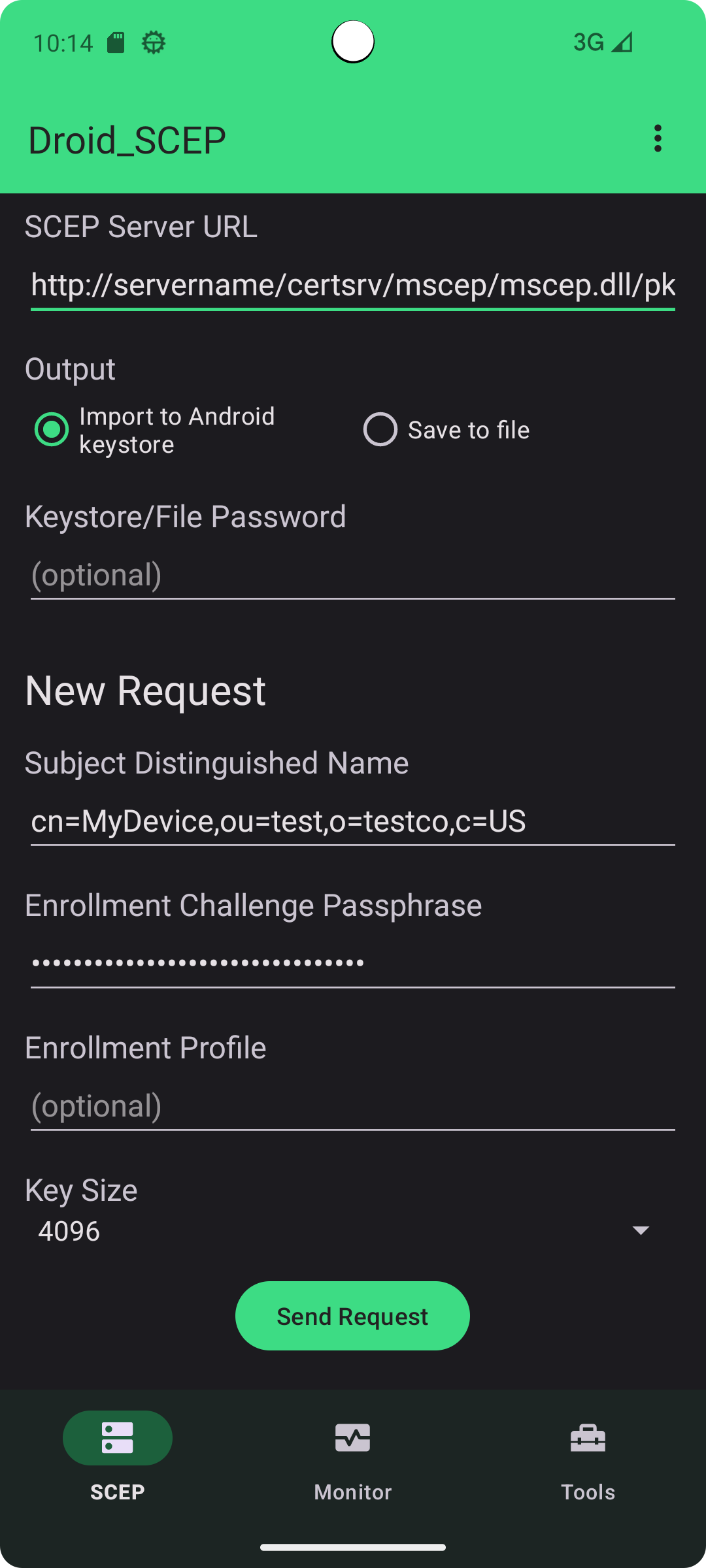Viewport: 706px width, 1568px height.
Task: Enter the Enrollment Profile field
Action: click(x=352, y=1105)
